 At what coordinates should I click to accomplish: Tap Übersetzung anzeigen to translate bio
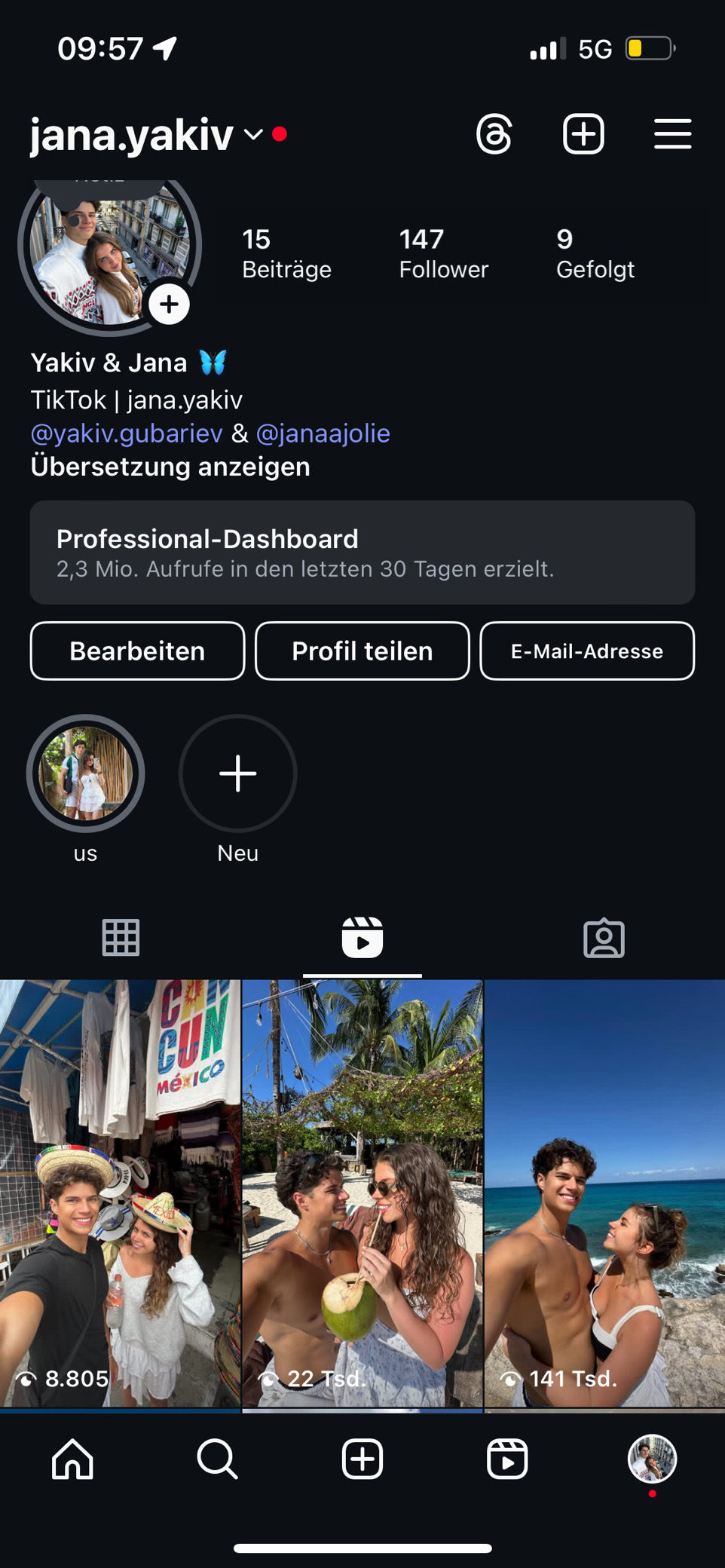(x=170, y=467)
